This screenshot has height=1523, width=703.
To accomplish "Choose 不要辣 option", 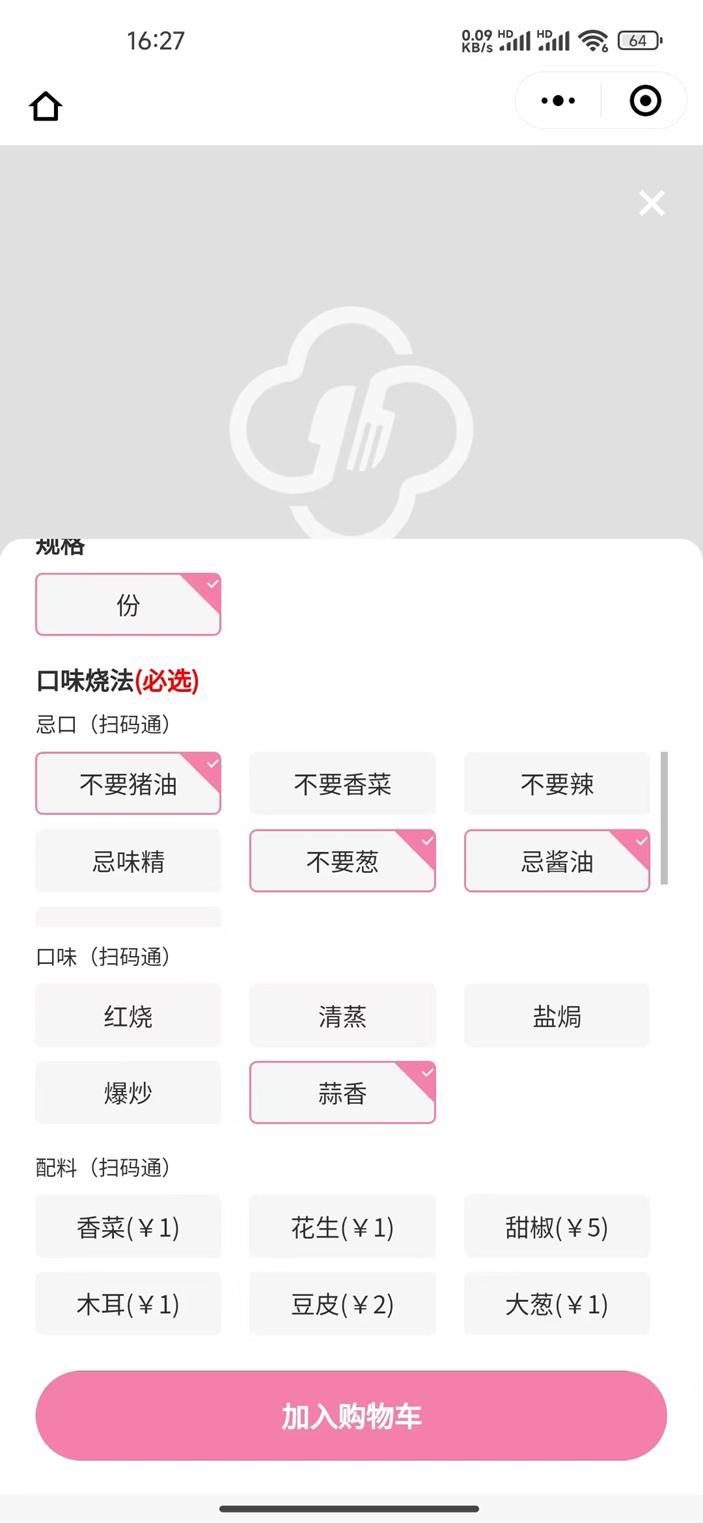I will coord(556,784).
